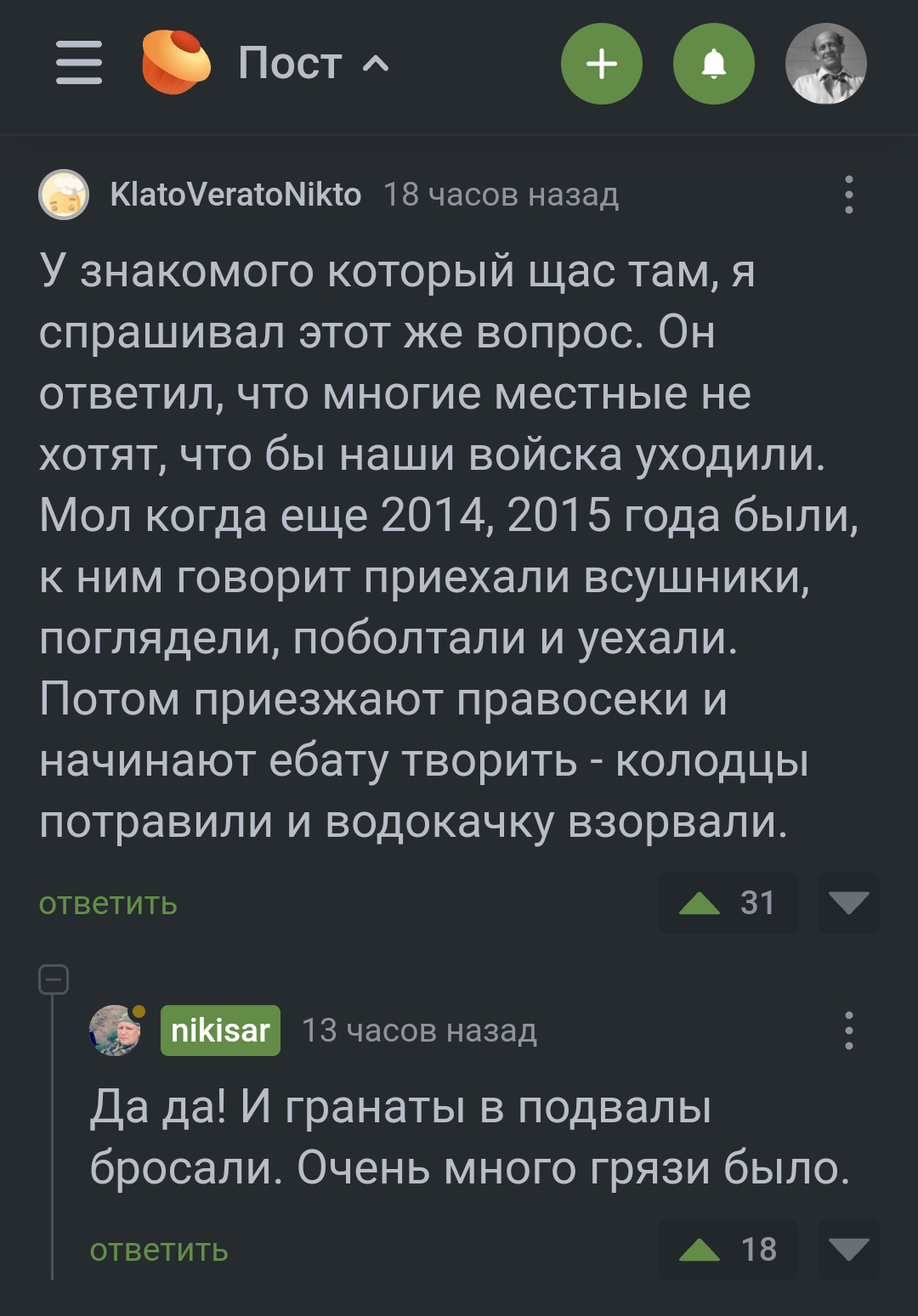
Task: Downvote nikisar's comment
Action: (x=848, y=1250)
